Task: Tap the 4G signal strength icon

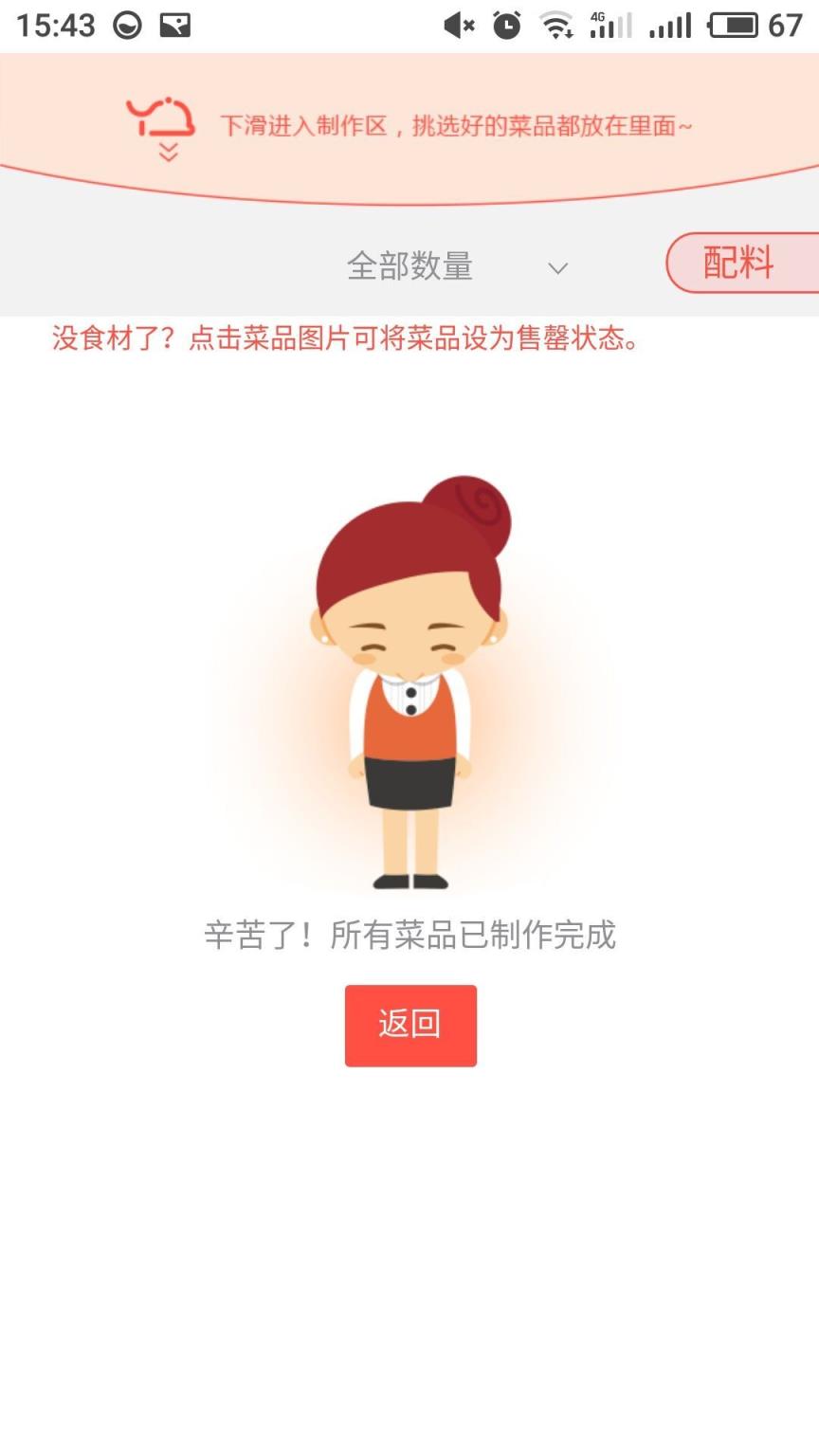Action: pyautogui.click(x=611, y=26)
